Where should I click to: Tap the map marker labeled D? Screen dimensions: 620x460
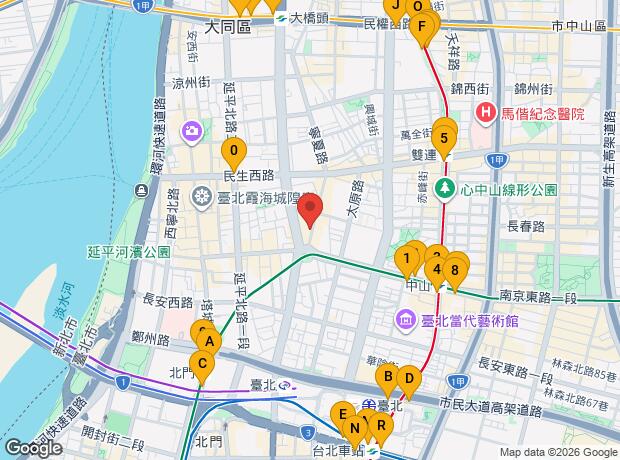pos(407,379)
